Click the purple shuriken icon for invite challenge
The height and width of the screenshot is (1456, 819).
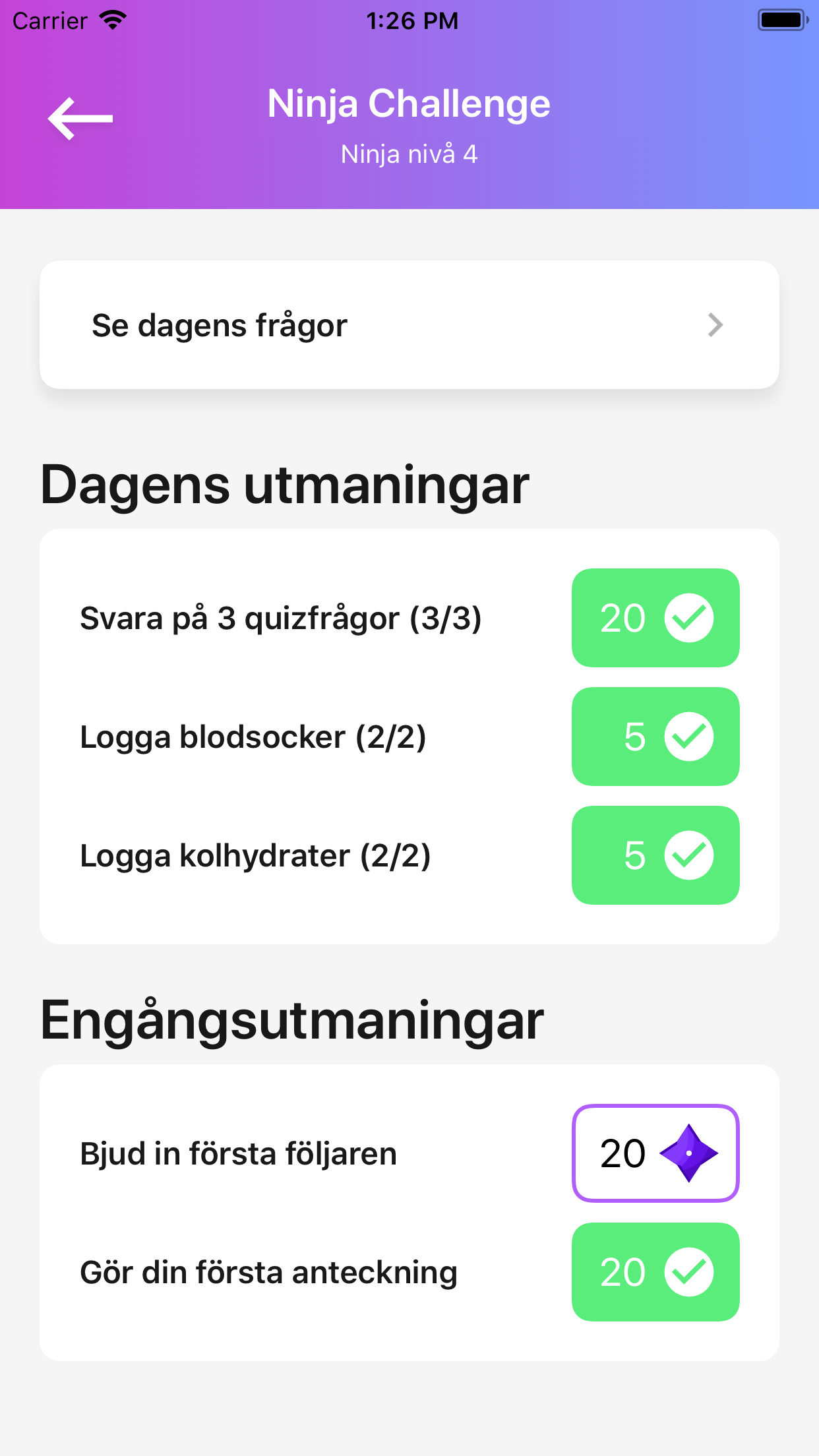click(690, 1153)
